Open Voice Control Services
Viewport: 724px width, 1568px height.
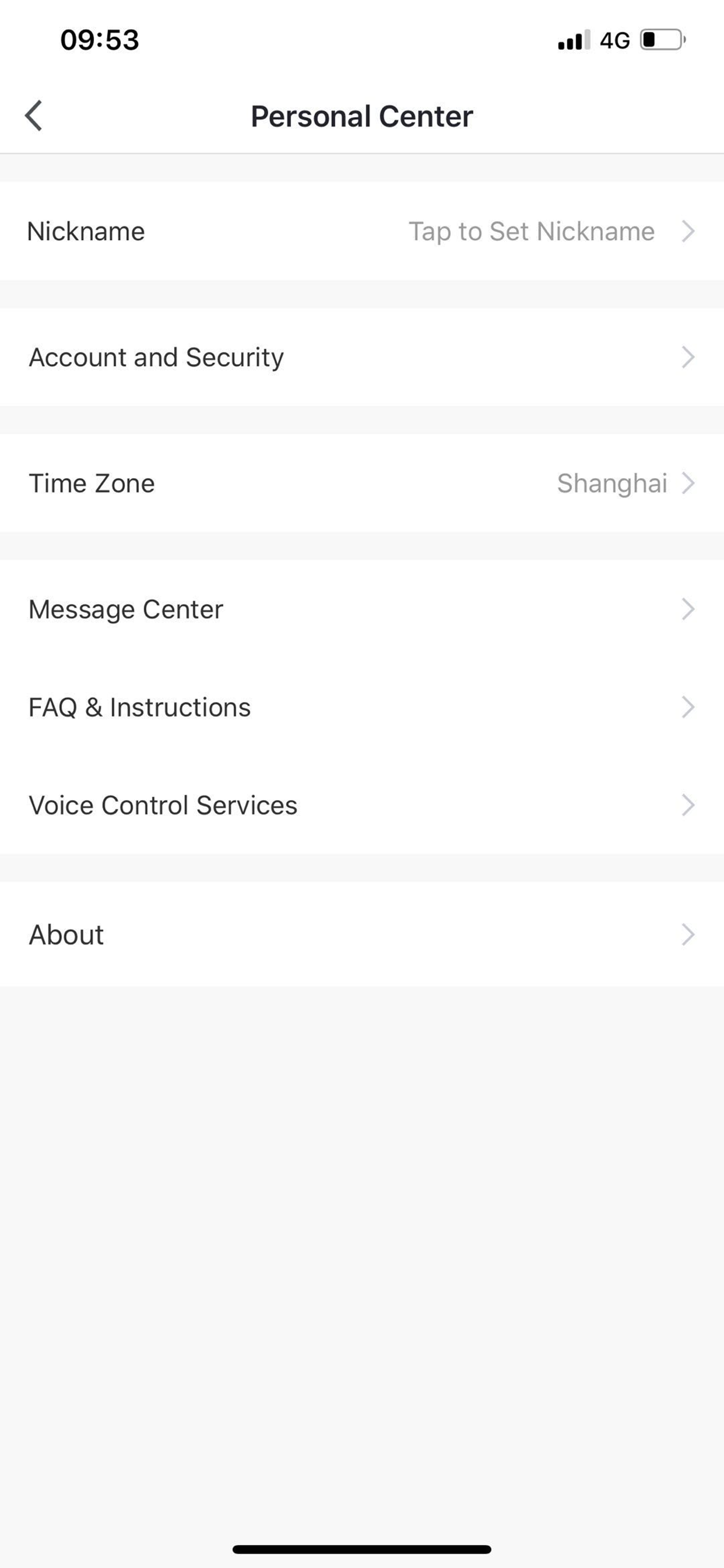(362, 806)
